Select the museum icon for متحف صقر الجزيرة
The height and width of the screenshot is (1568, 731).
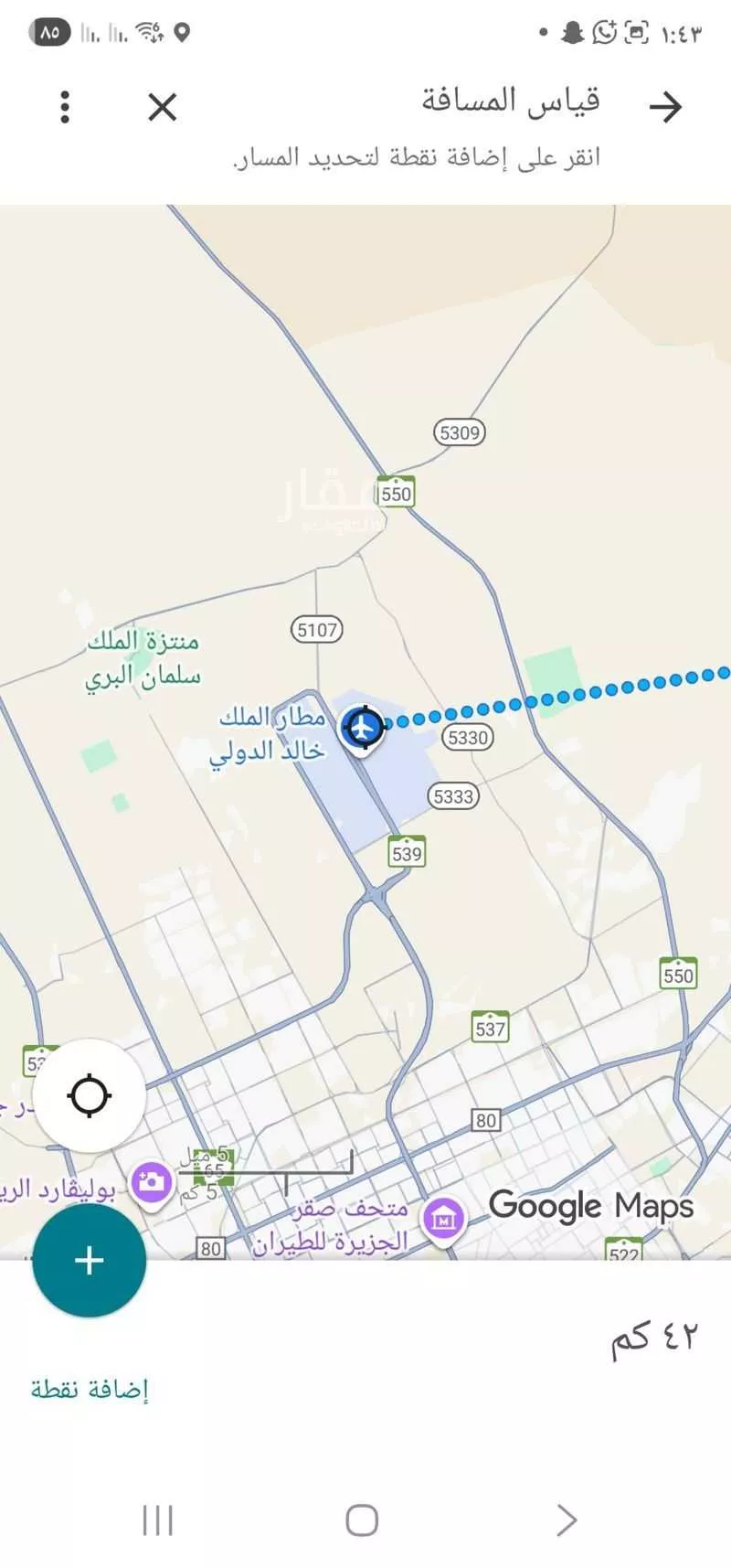[445, 1219]
